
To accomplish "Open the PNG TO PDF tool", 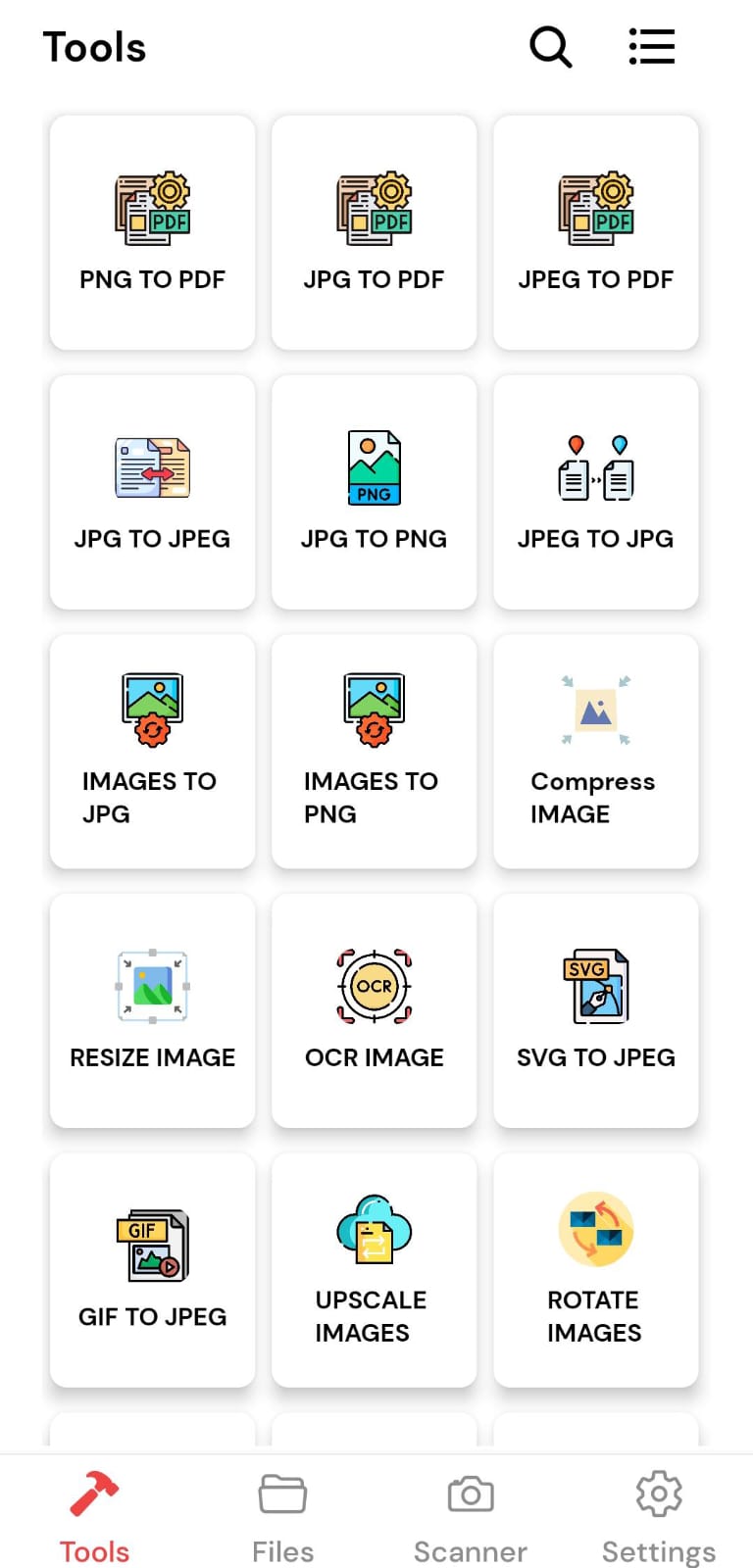I will point(153,232).
